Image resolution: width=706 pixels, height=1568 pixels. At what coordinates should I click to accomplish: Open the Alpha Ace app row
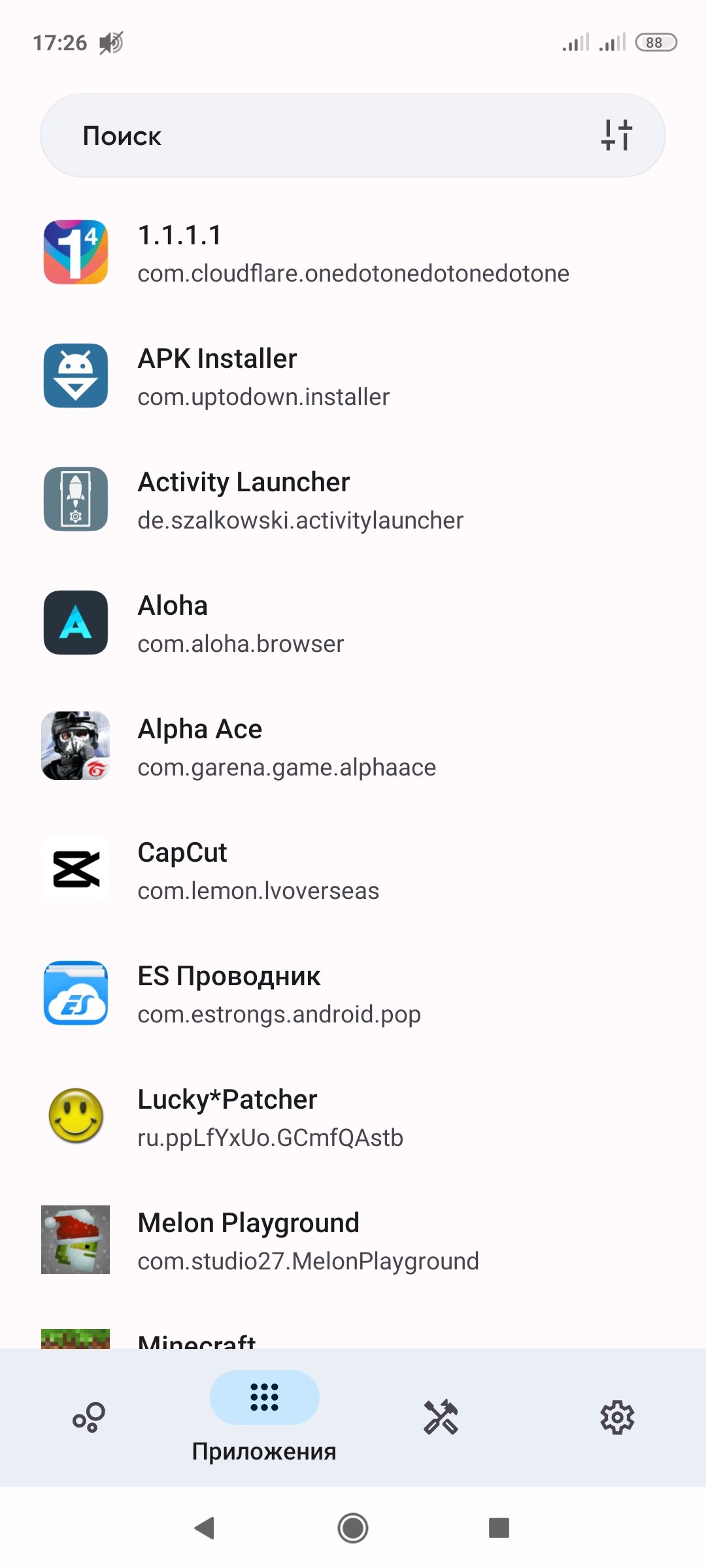353,747
